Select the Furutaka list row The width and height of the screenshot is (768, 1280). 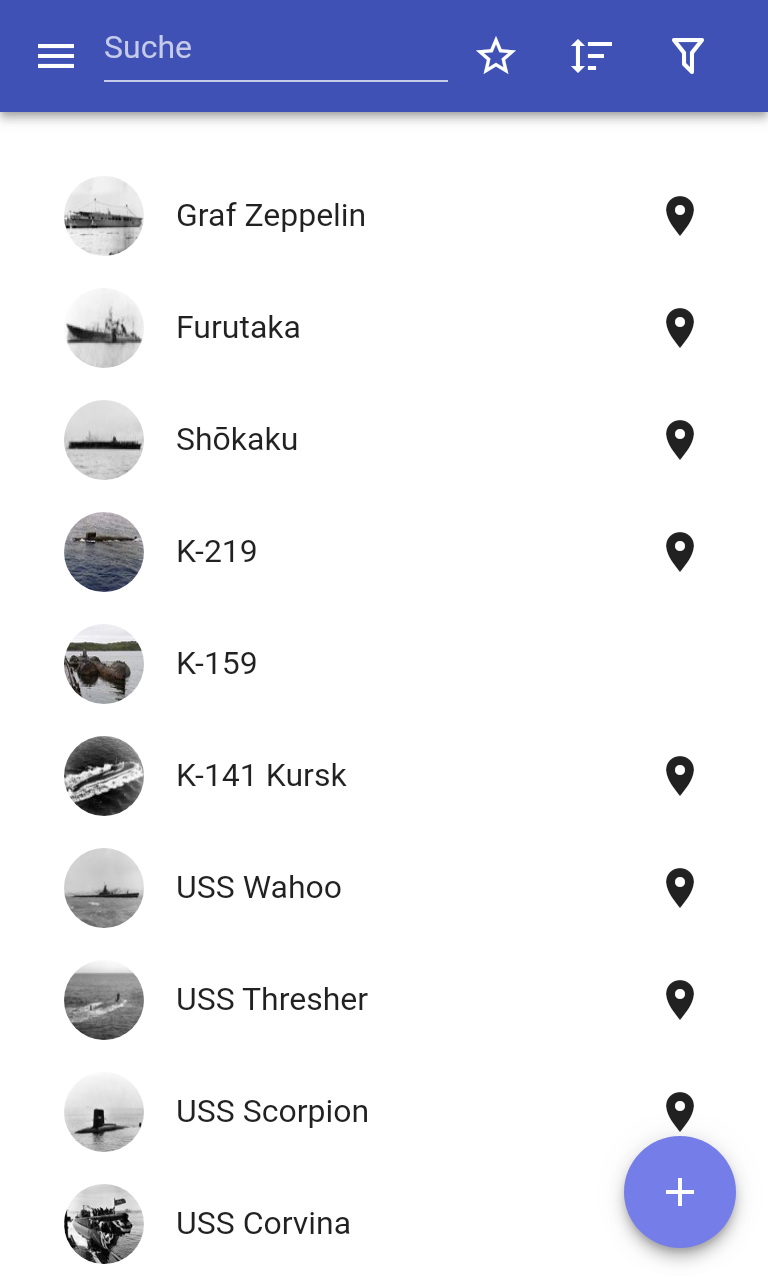coord(238,328)
